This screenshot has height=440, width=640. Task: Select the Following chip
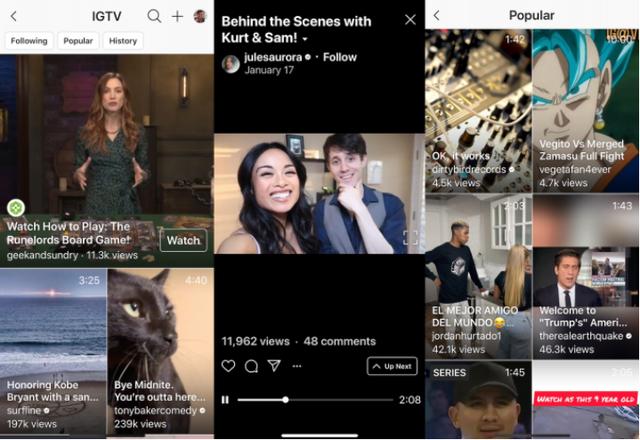pyautogui.click(x=29, y=41)
